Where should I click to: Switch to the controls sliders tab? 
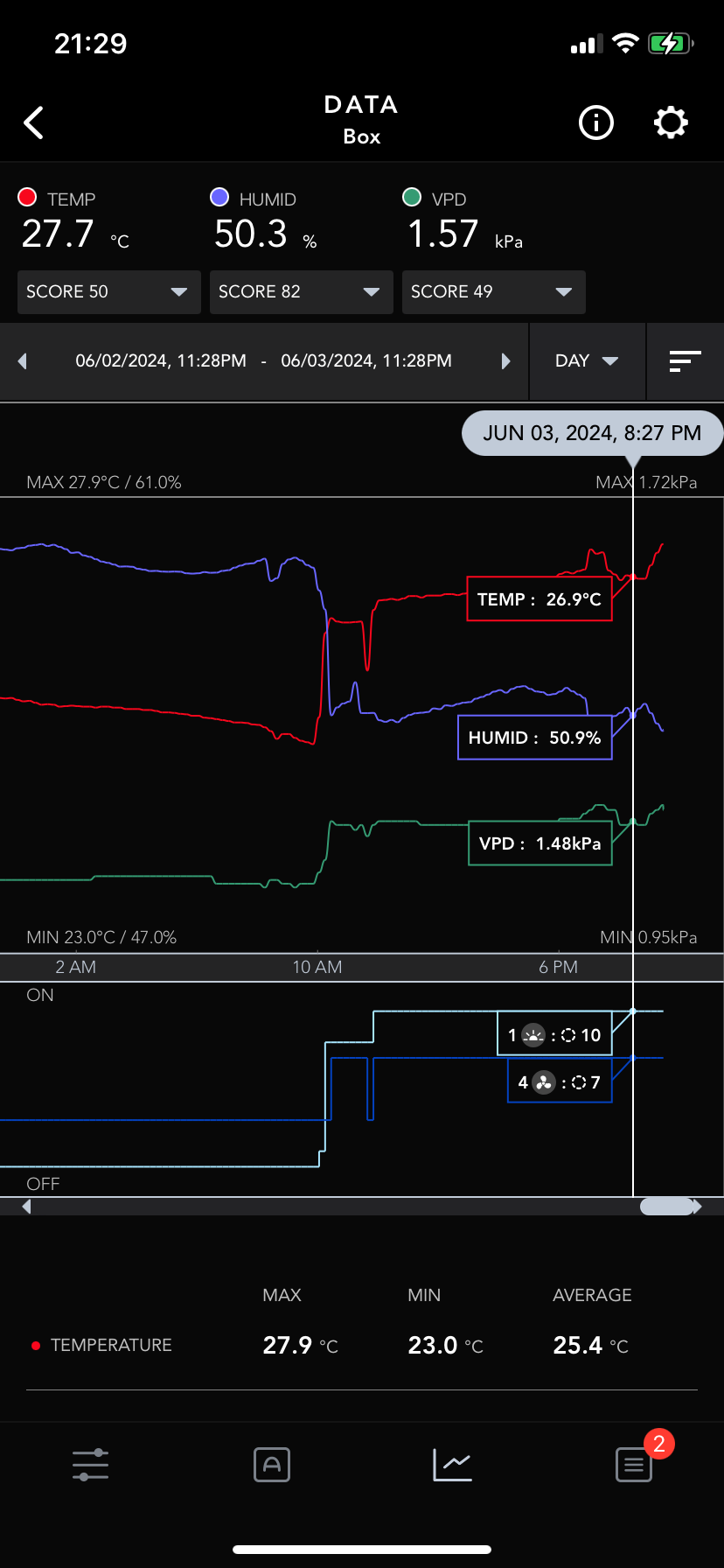tap(91, 1465)
